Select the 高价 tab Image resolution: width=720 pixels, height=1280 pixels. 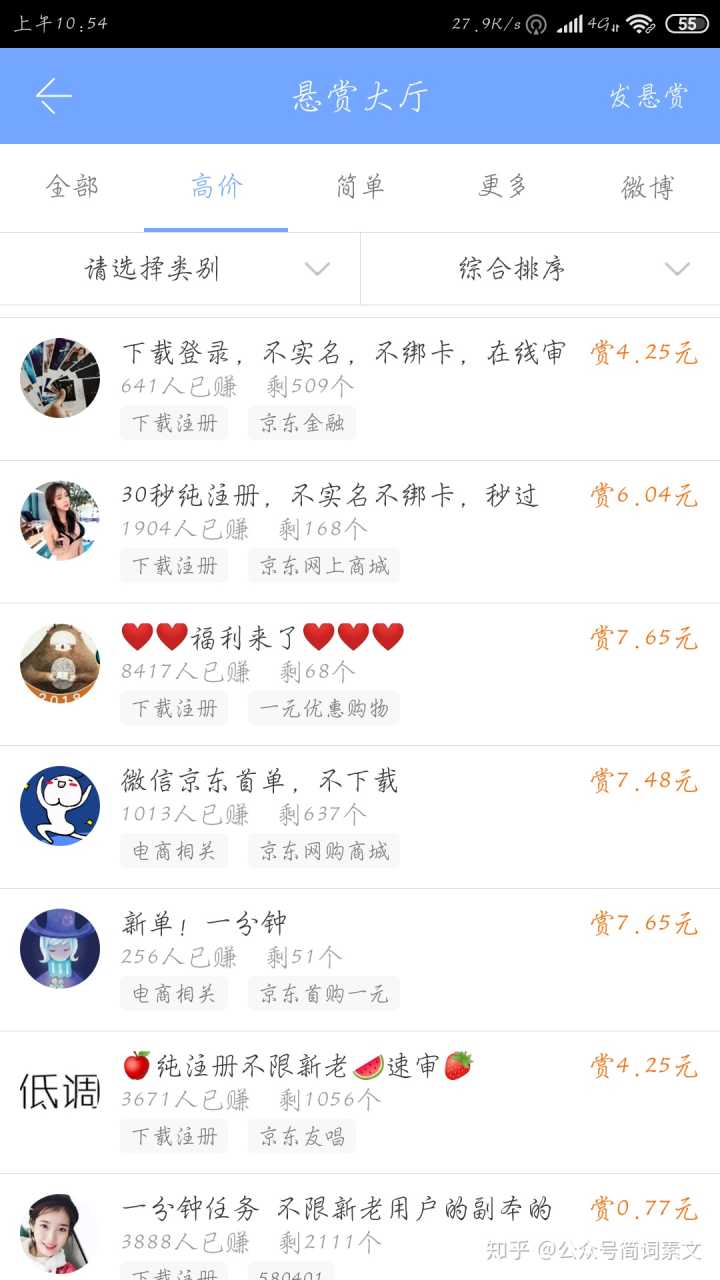coord(216,187)
